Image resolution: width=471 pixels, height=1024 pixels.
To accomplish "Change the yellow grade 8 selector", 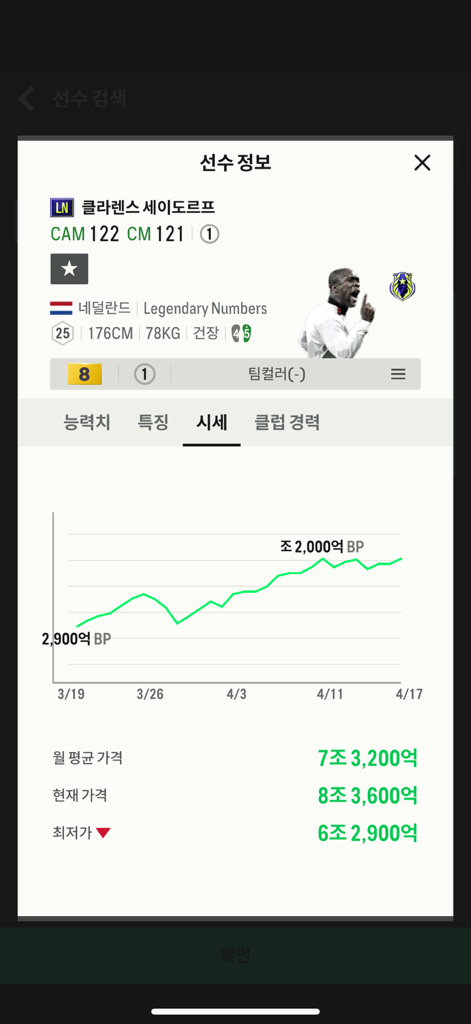I will tap(84, 374).
